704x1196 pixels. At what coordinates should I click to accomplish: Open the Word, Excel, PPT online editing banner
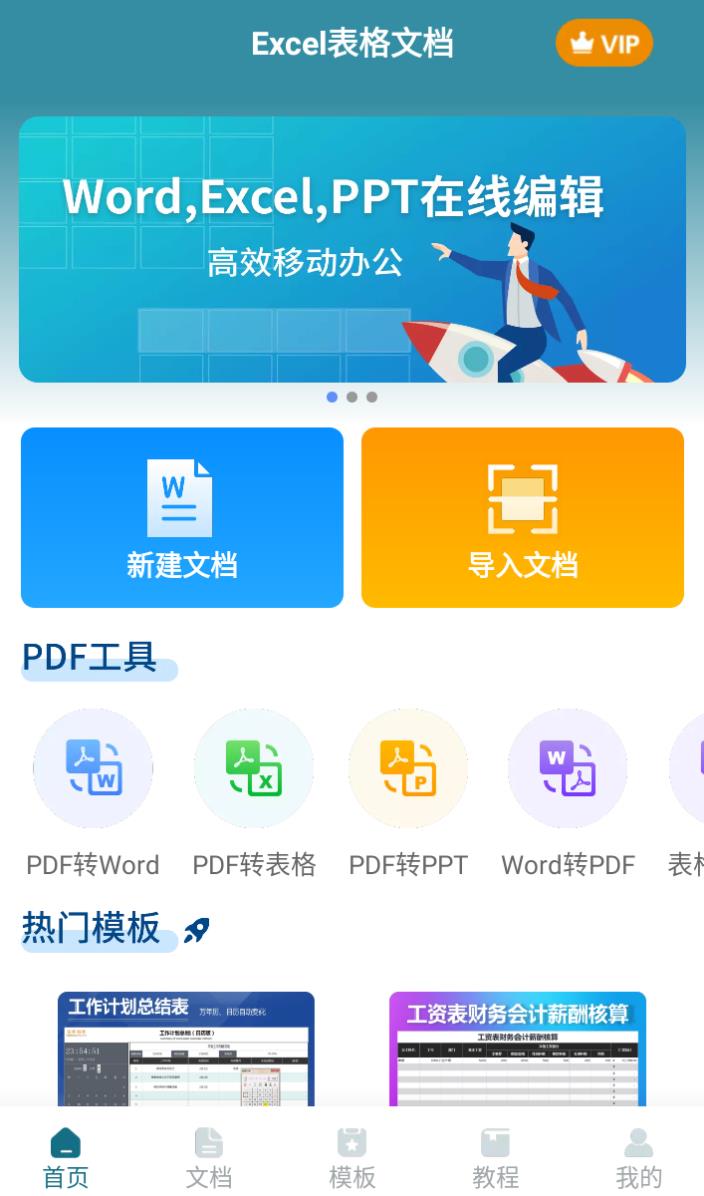point(352,249)
